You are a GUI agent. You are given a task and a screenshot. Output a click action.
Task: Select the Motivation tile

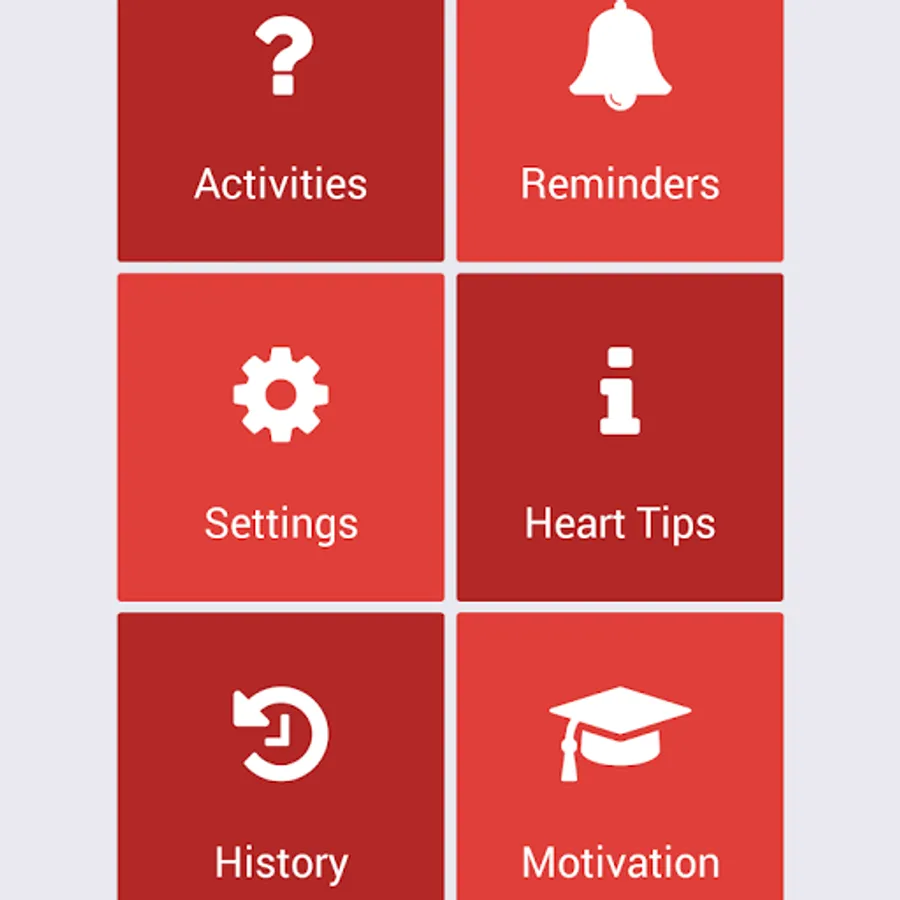pyautogui.click(x=620, y=760)
